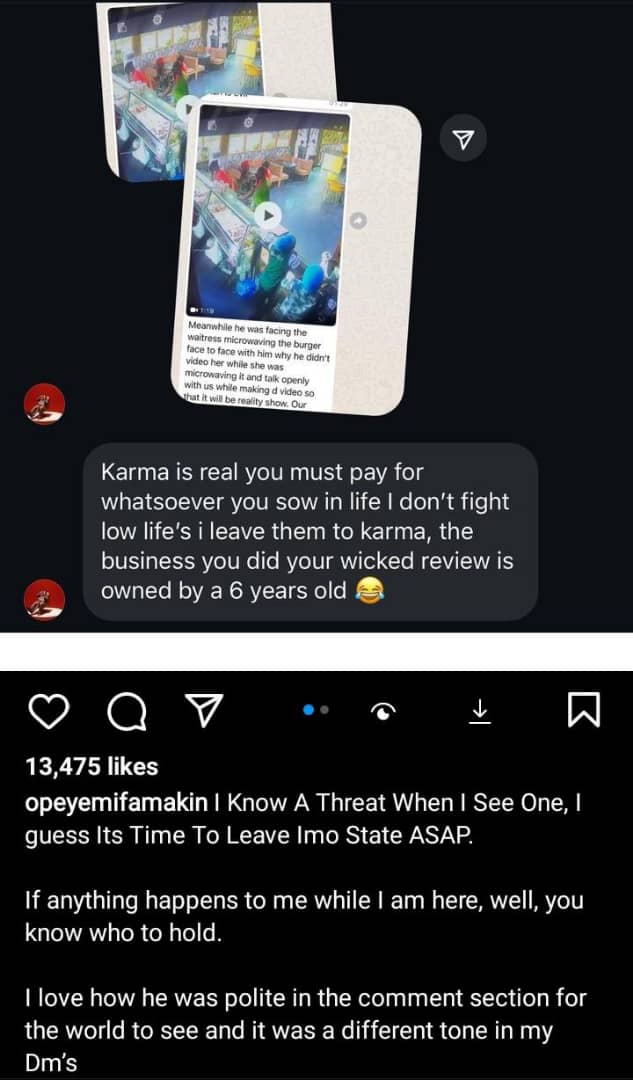Open the comments on this post
The width and height of the screenshot is (633, 1080).
(x=126, y=711)
